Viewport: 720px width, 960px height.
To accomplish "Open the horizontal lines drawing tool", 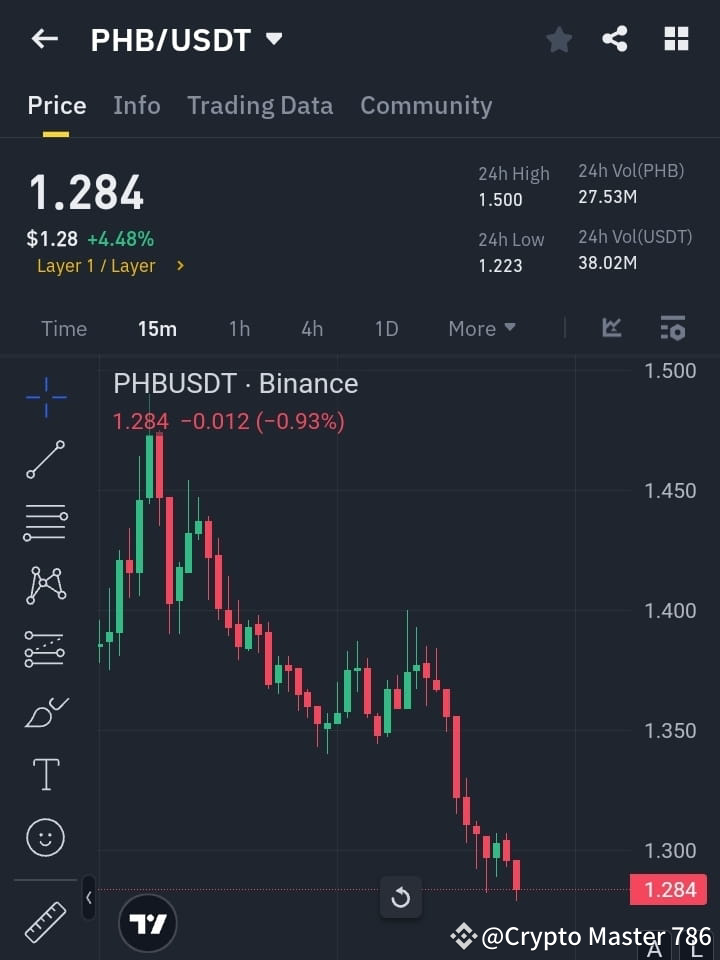I will 44,523.
